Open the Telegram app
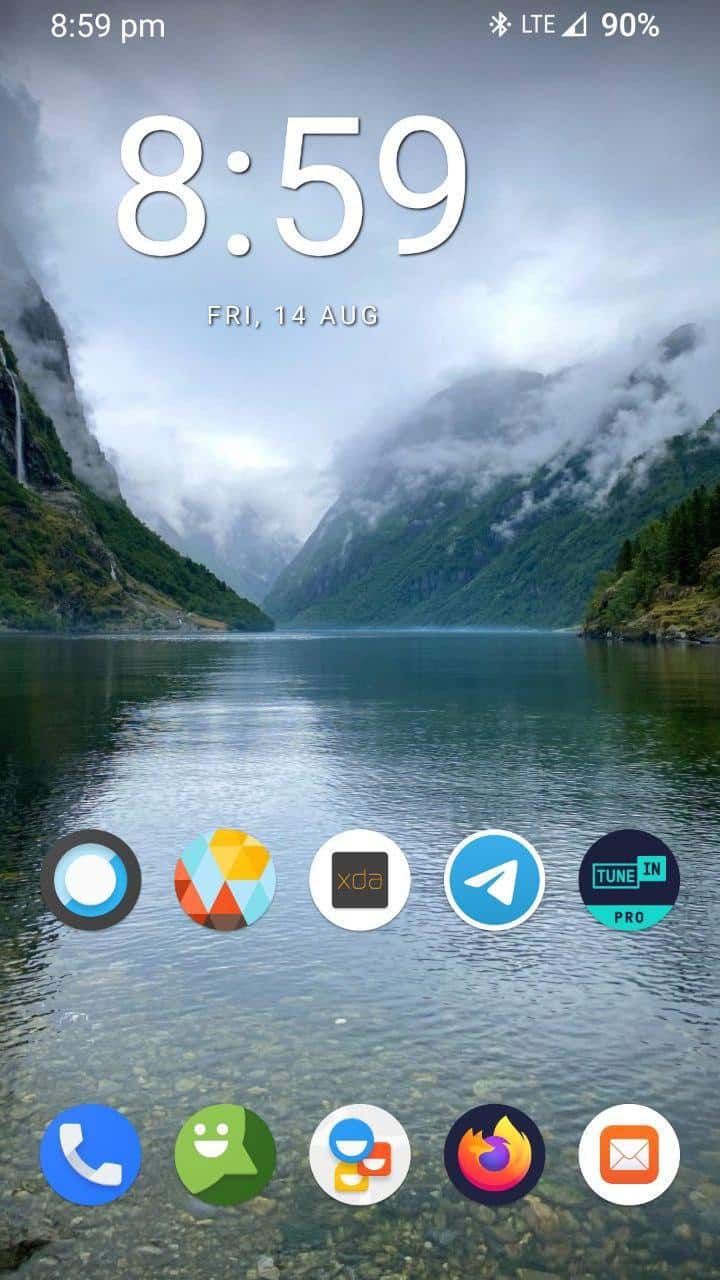This screenshot has height=1280, width=720. 495,880
